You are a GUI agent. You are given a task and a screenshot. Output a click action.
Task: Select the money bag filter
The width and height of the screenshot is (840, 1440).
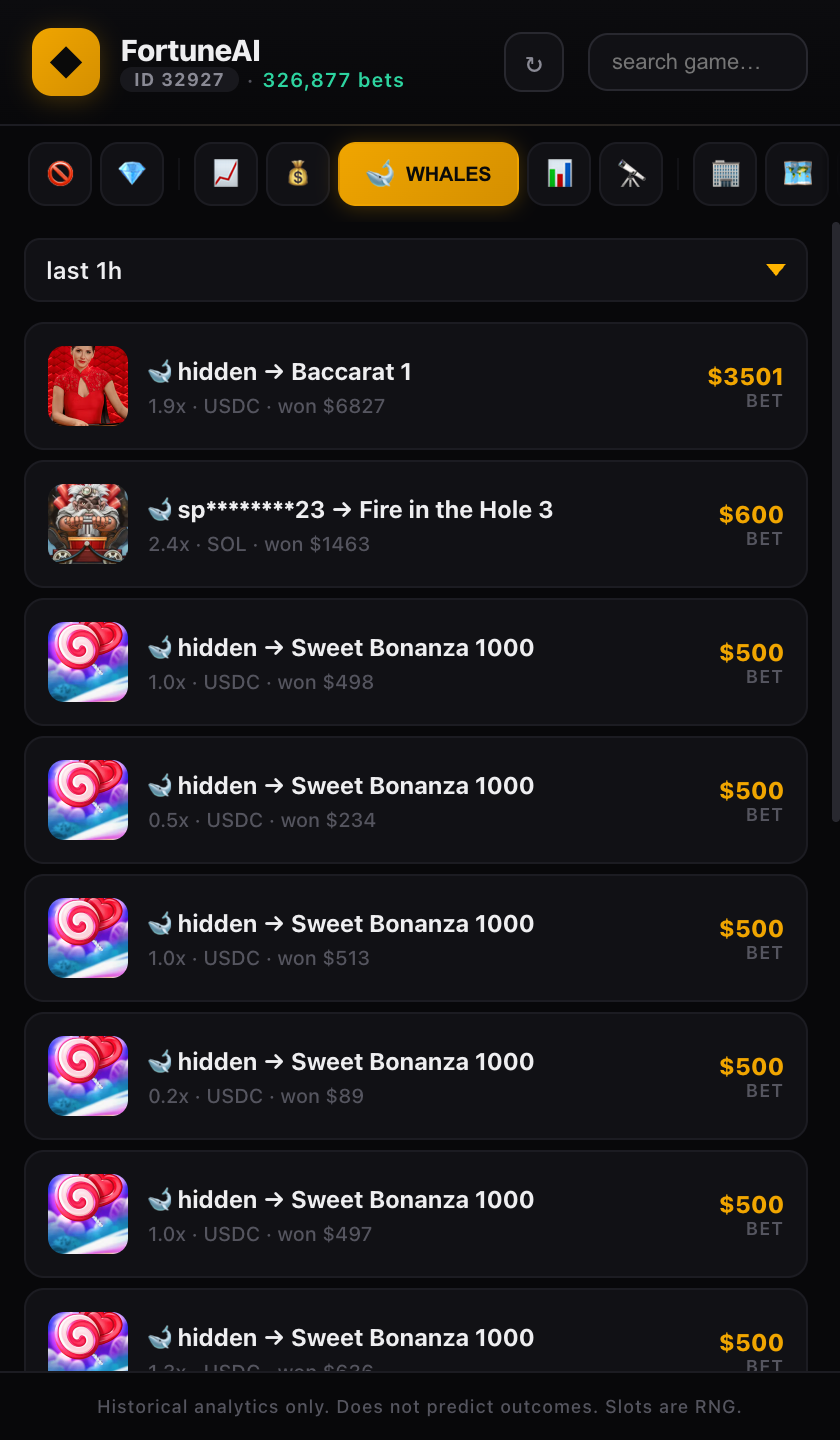[297, 173]
